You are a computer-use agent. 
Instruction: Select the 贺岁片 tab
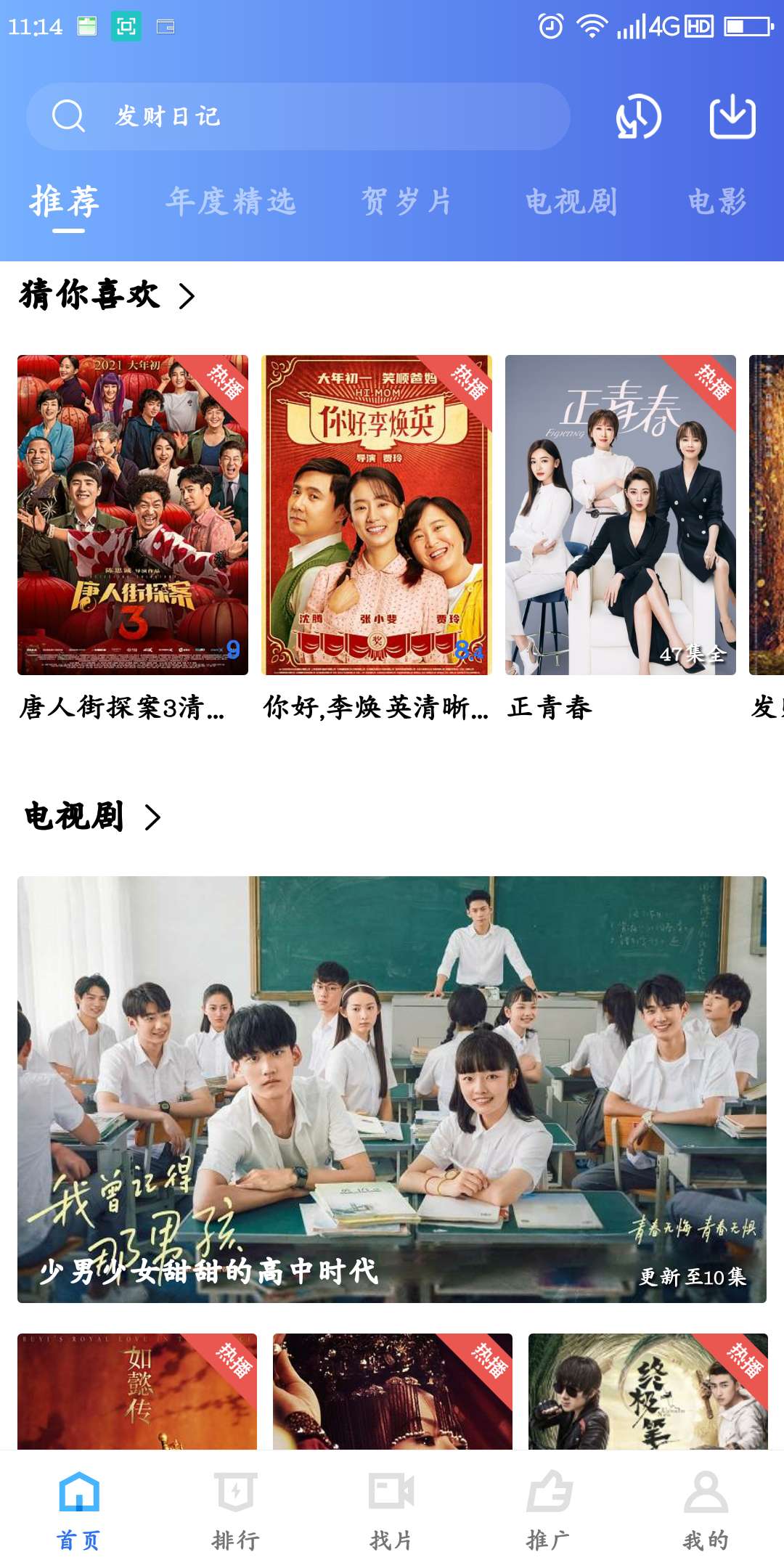click(x=408, y=201)
